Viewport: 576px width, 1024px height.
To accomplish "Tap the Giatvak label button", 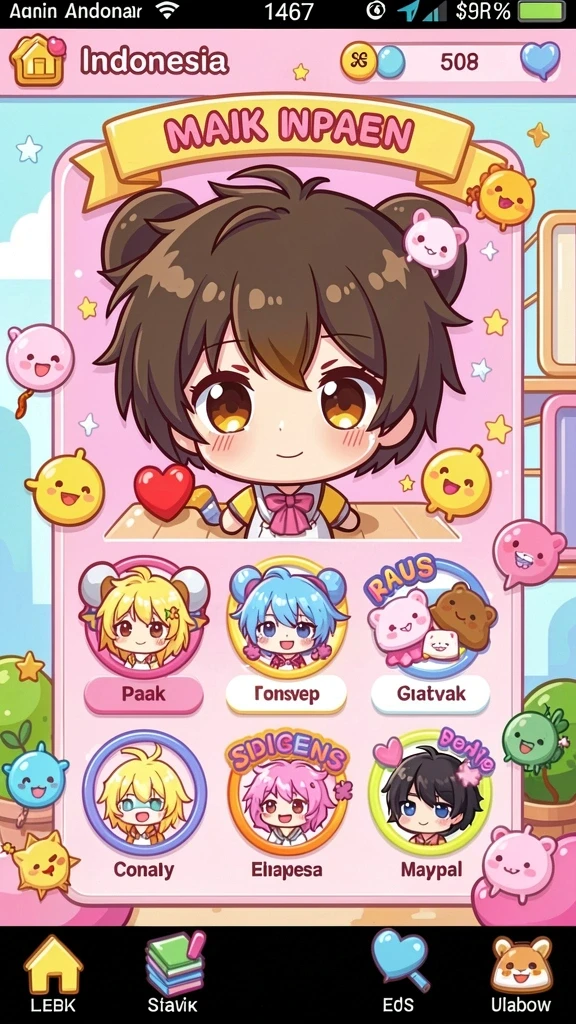I will (430, 694).
